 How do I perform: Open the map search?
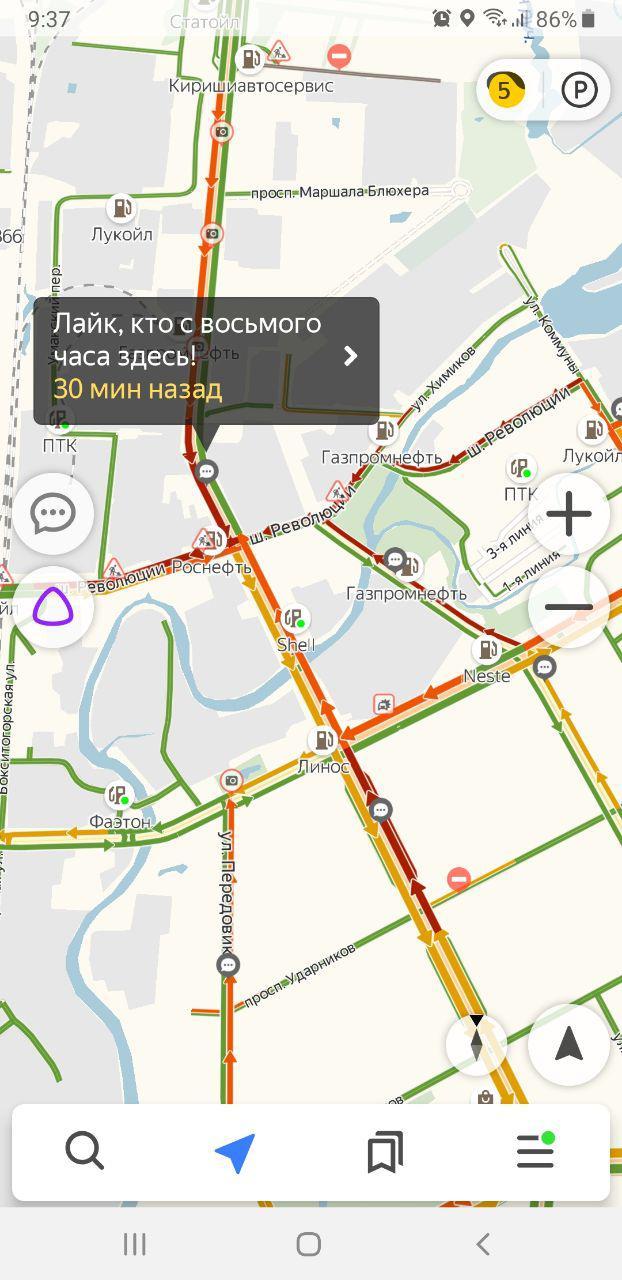(85, 1153)
